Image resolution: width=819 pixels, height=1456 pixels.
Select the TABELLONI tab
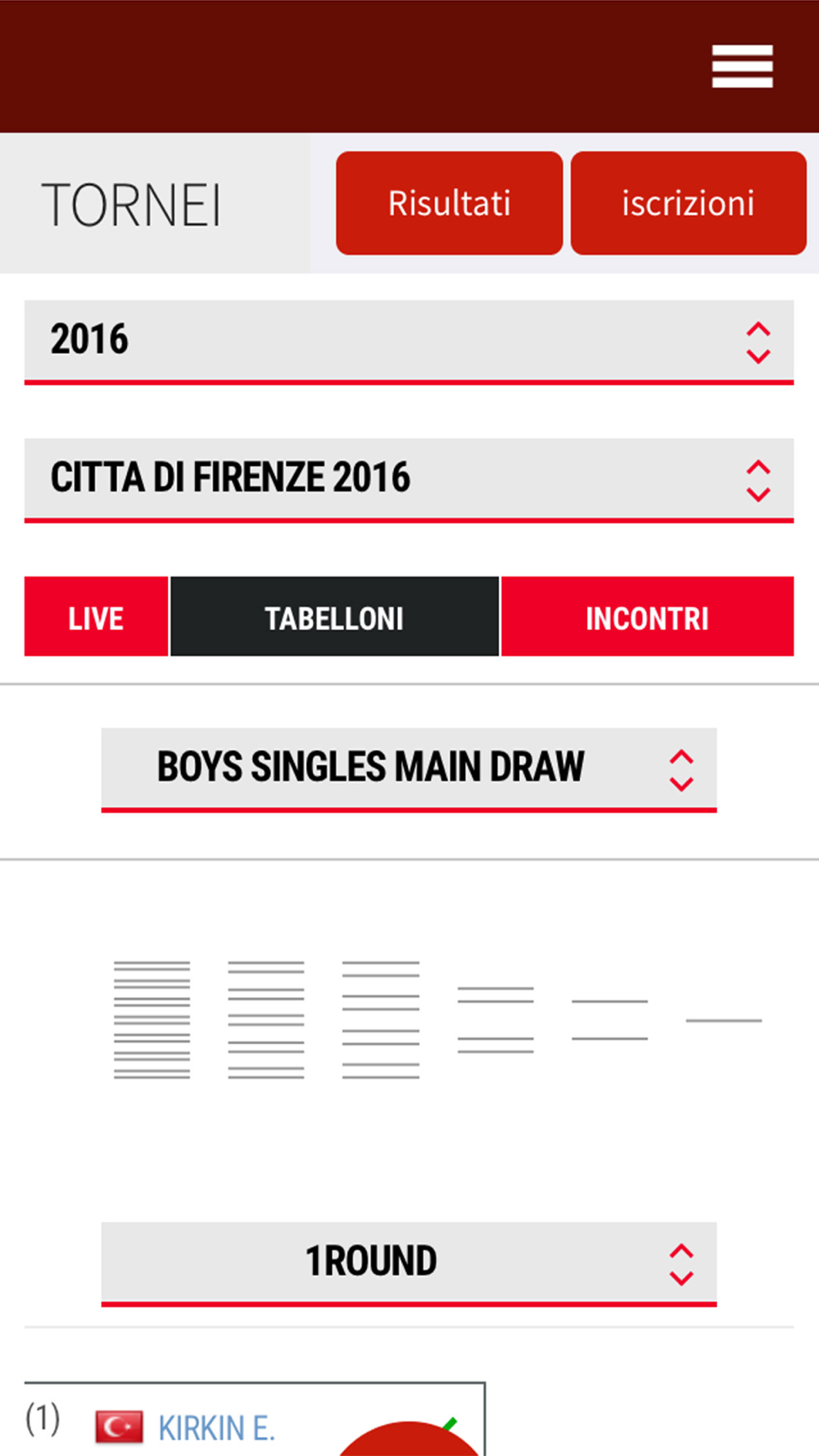point(334,617)
